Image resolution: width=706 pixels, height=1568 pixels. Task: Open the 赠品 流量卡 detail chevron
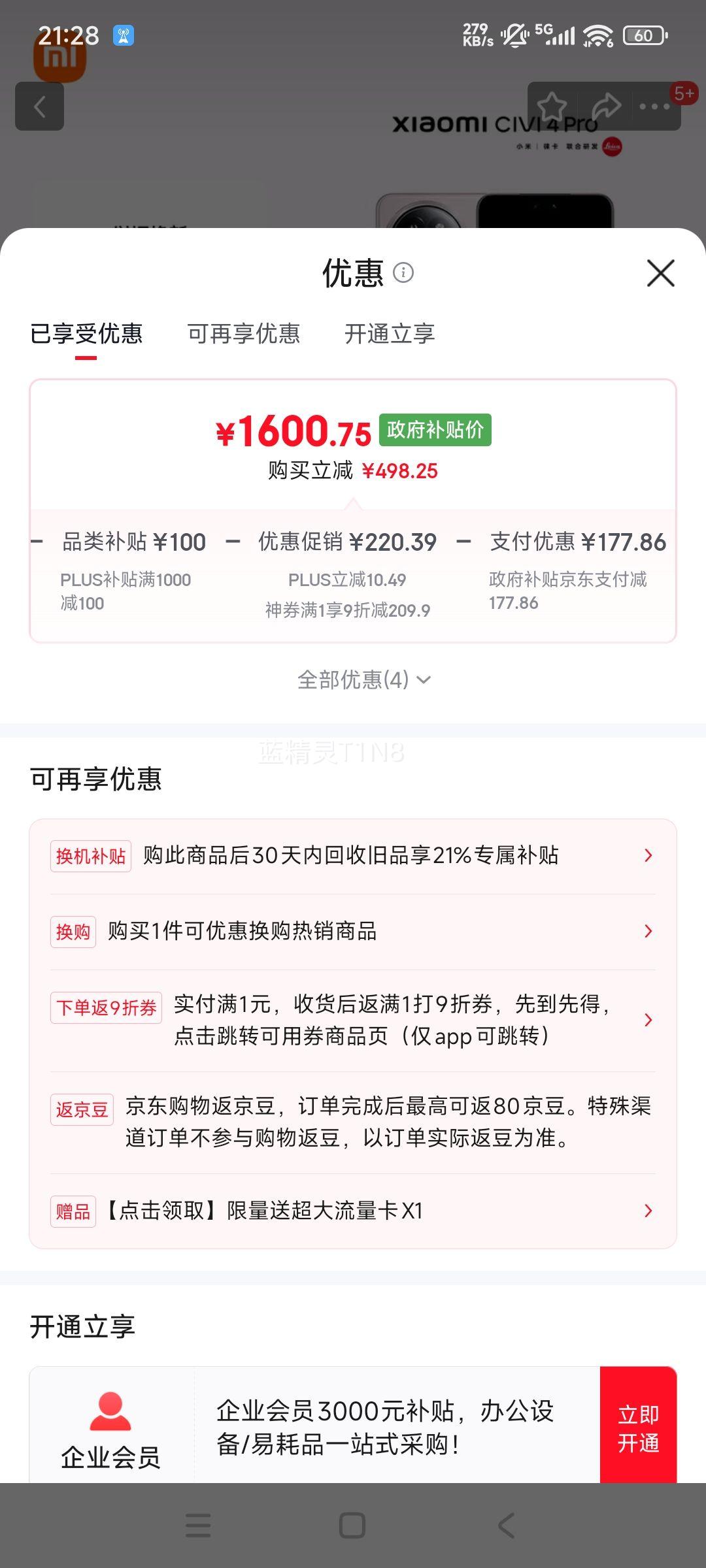click(648, 1211)
